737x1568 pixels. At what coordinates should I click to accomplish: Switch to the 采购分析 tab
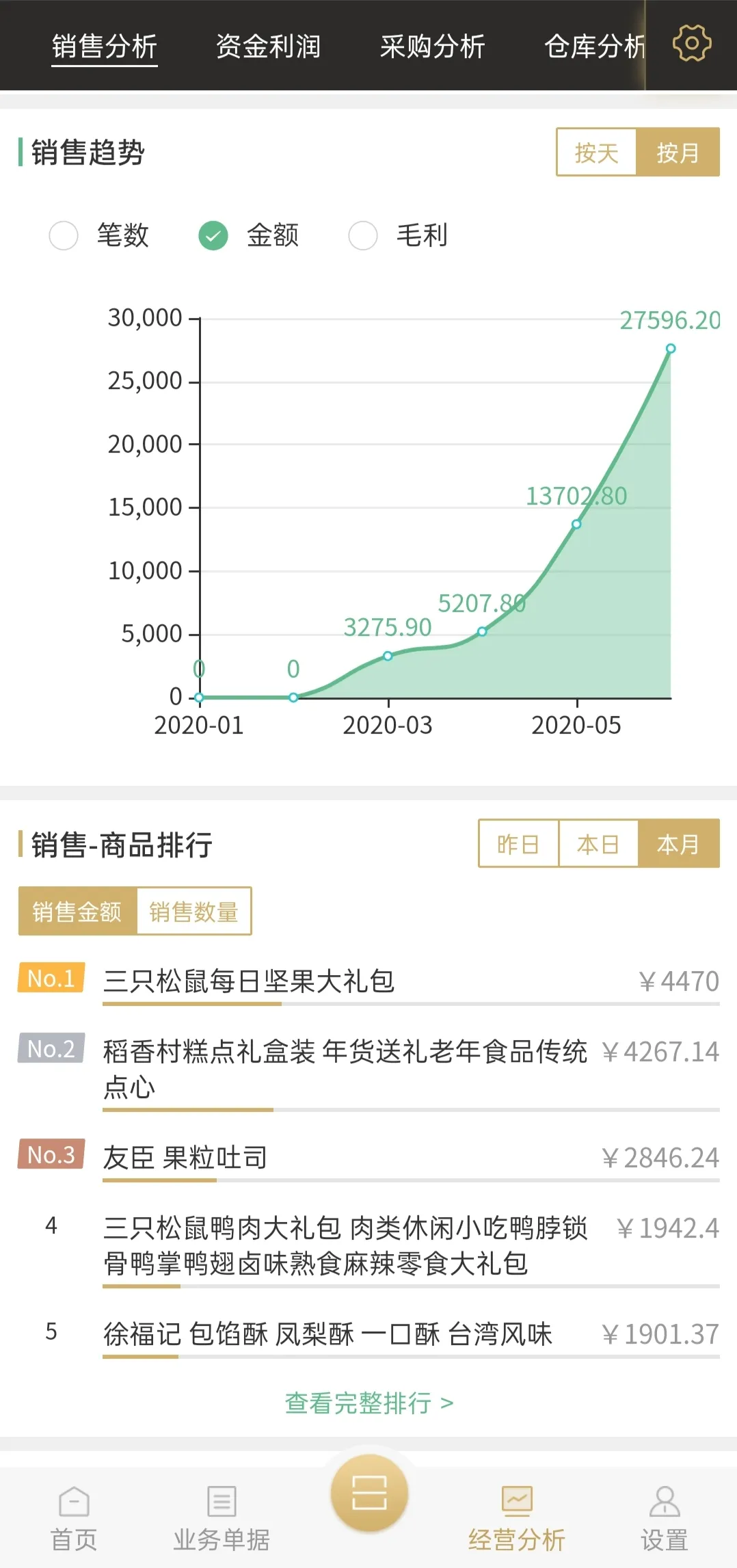(x=432, y=46)
